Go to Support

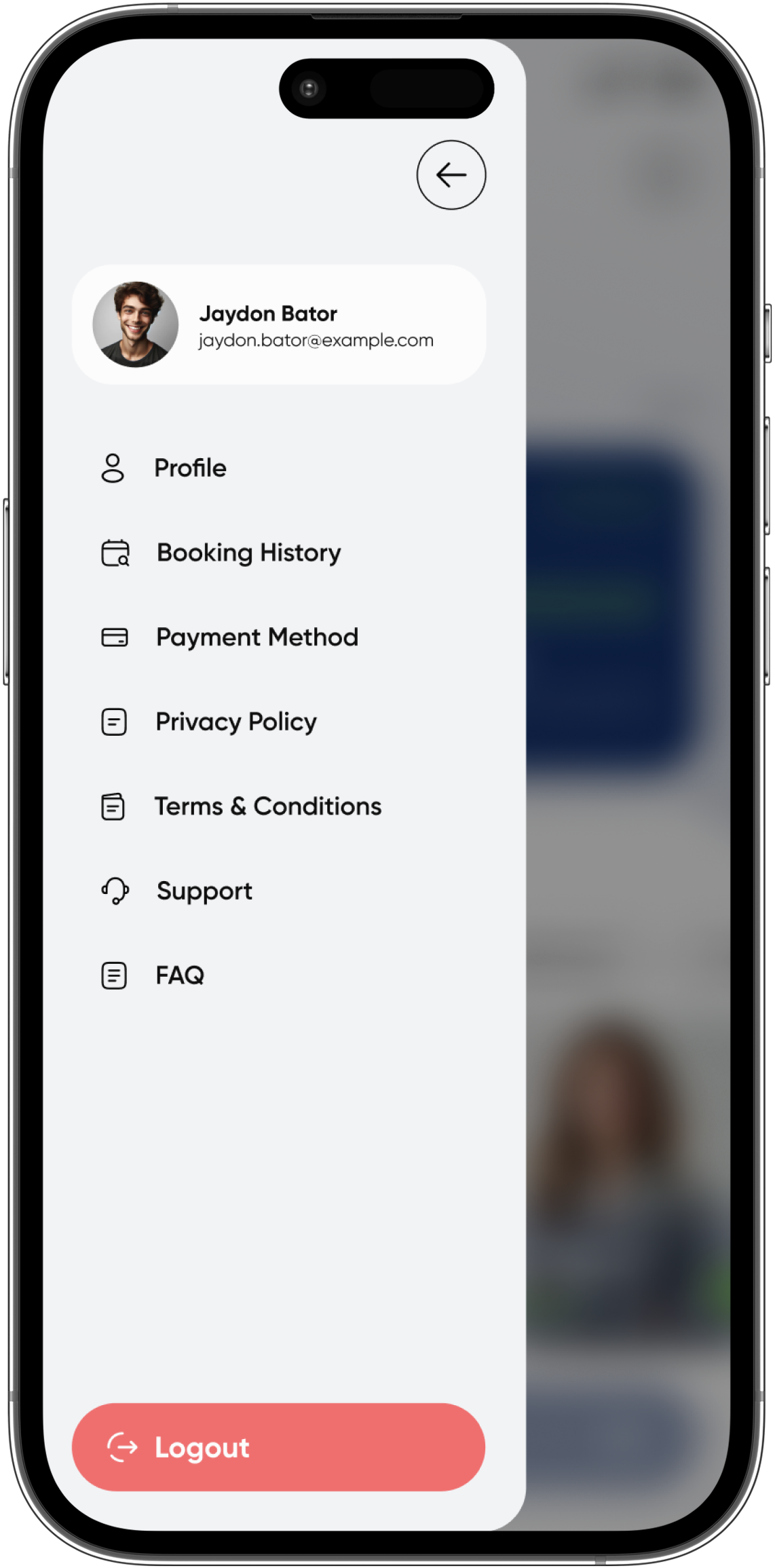(x=204, y=891)
